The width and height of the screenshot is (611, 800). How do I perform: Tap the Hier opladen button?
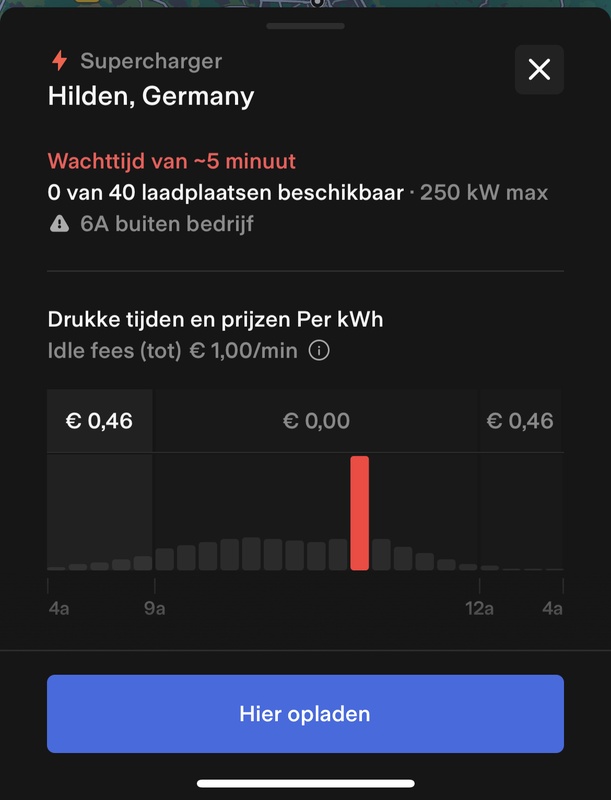(305, 714)
